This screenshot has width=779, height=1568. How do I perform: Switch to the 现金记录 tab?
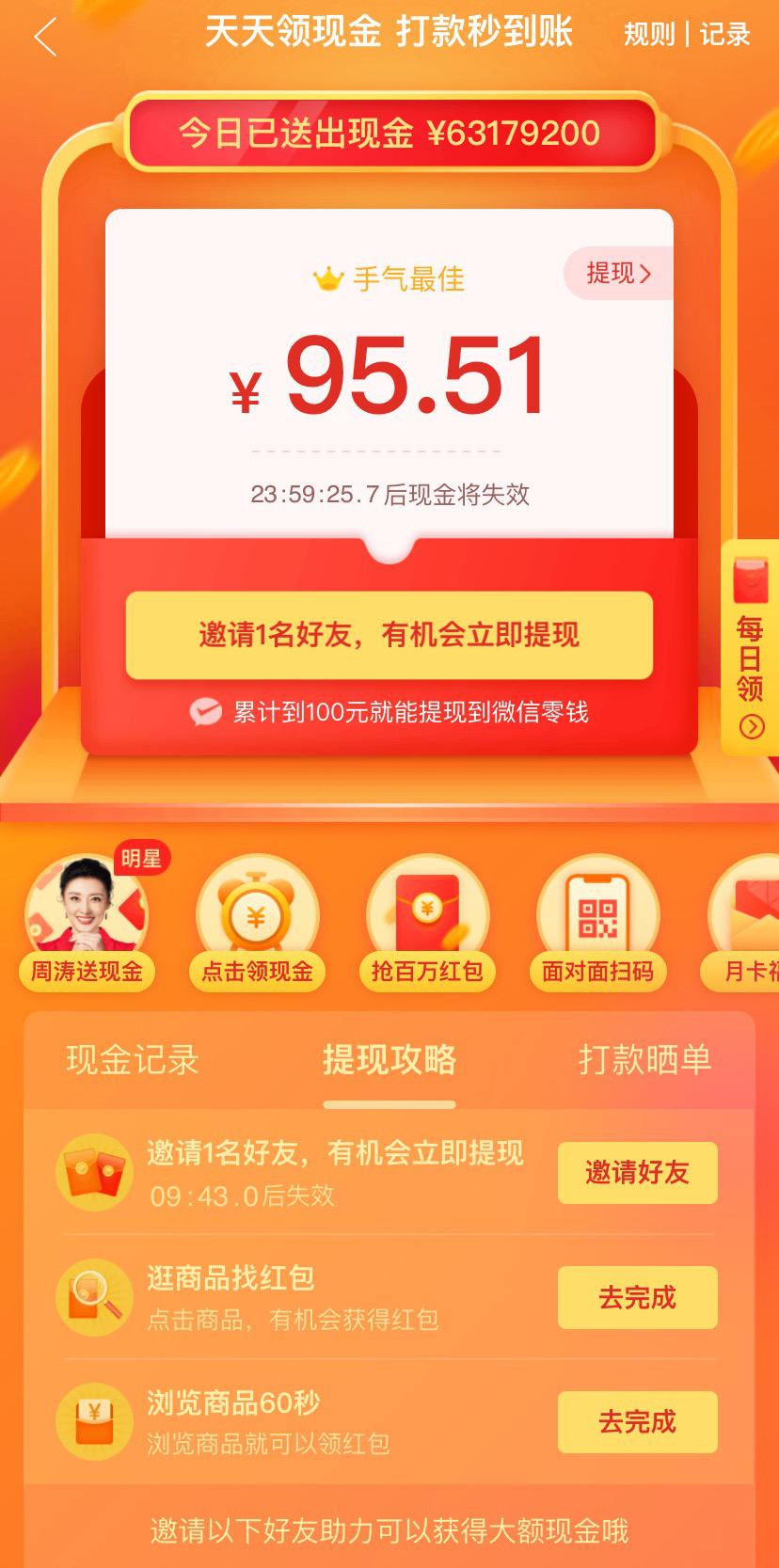[x=133, y=1059]
